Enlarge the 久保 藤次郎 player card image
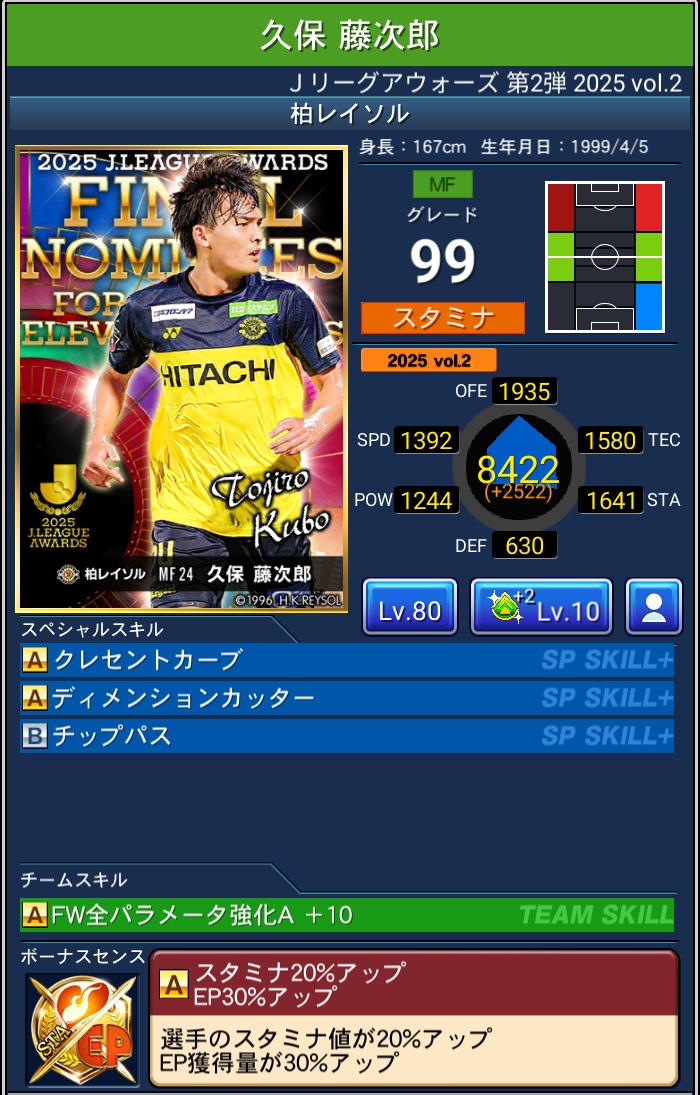Viewport: 700px width, 1095px height. coord(181,379)
